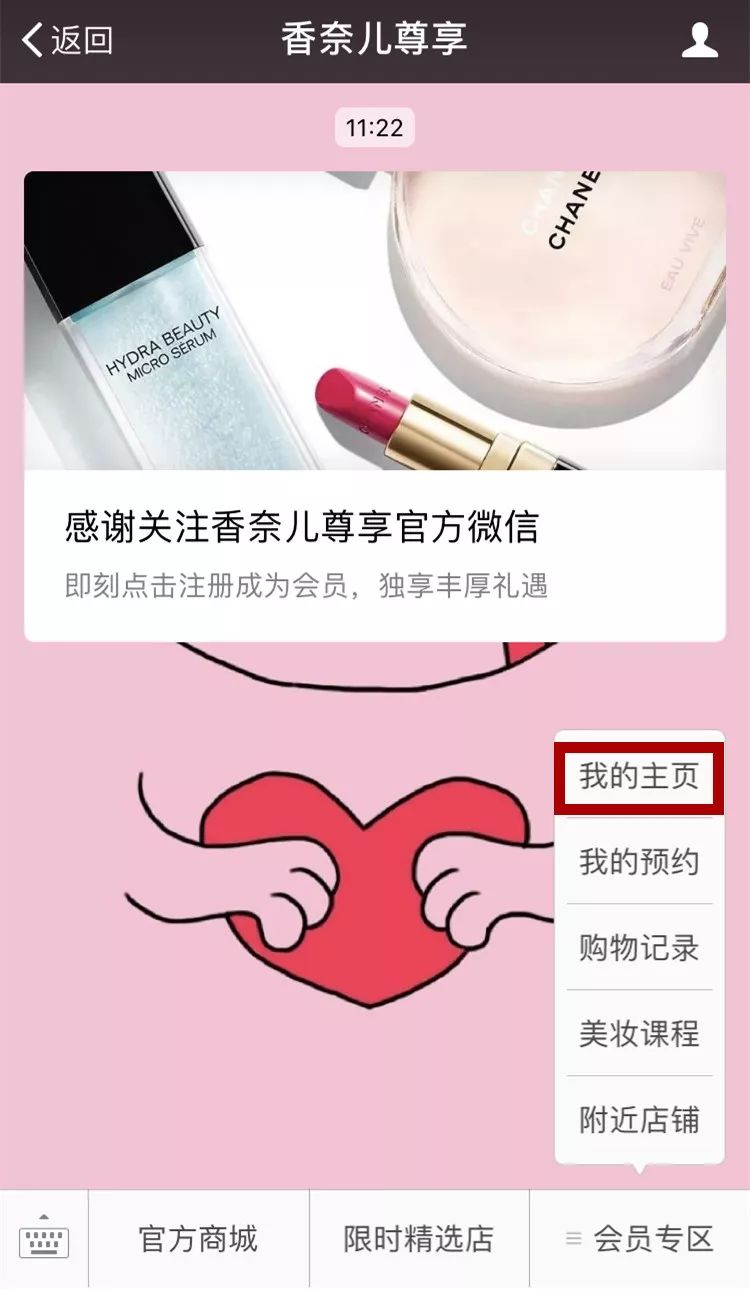Tap the 香奈儿尊享 title in the header

pyautogui.click(x=375, y=40)
